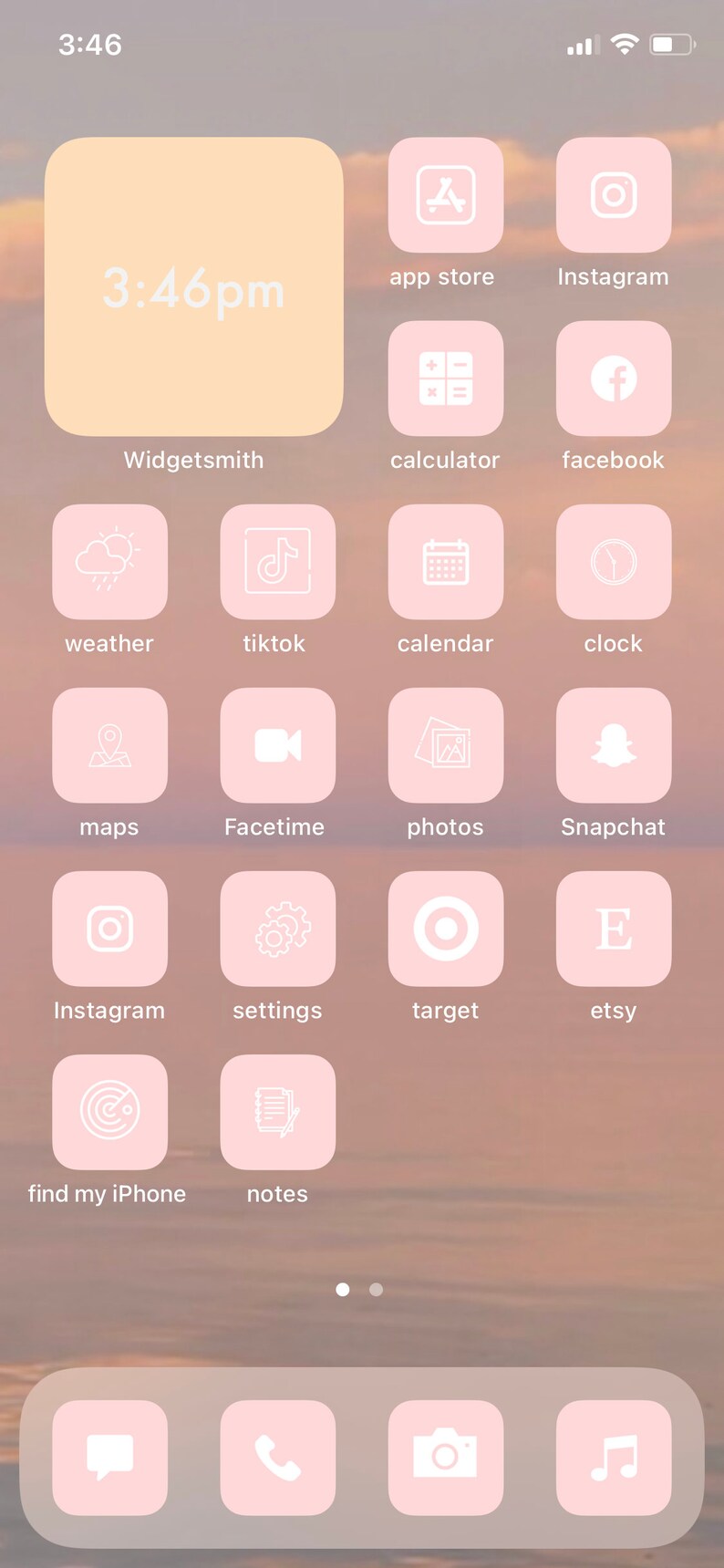Start the Facetime app

coord(278,745)
